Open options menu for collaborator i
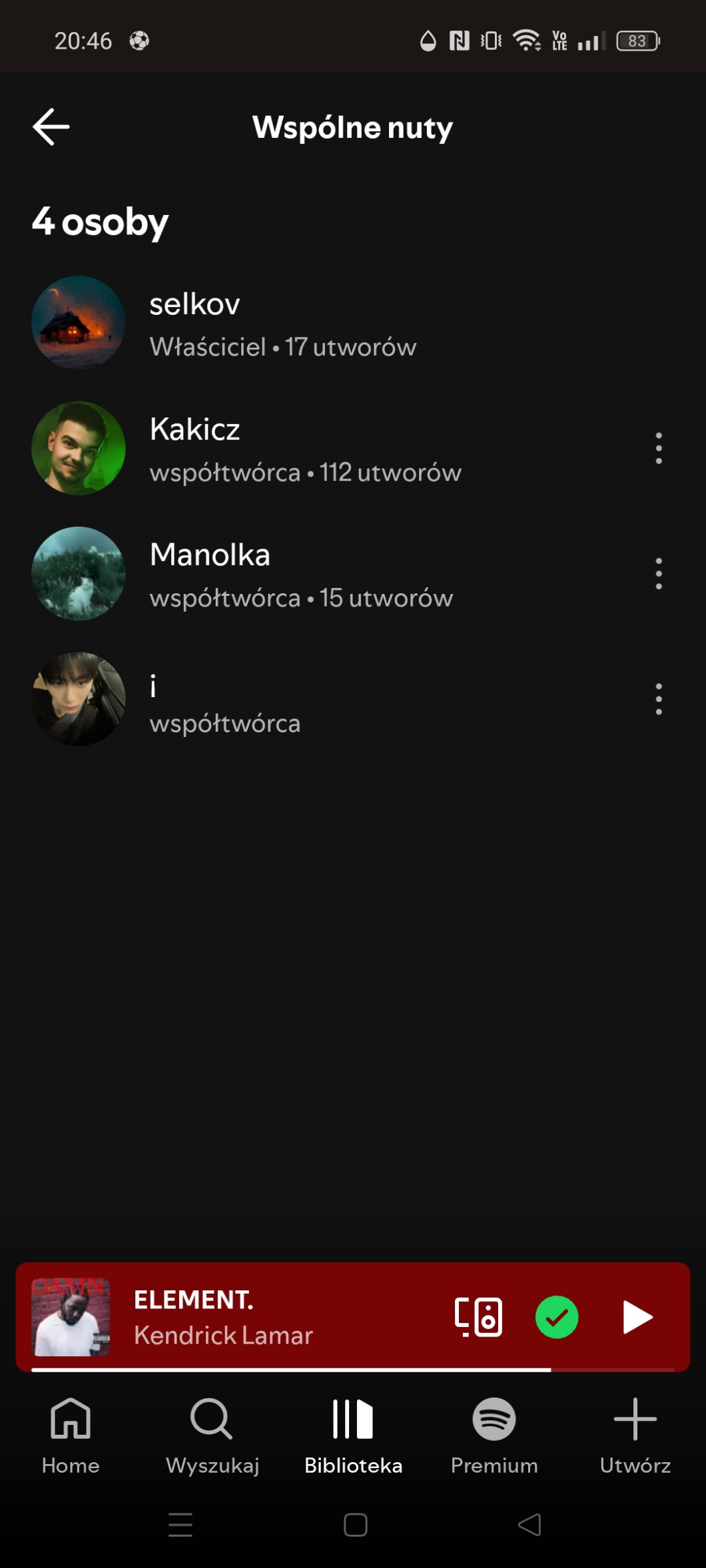 coord(658,699)
